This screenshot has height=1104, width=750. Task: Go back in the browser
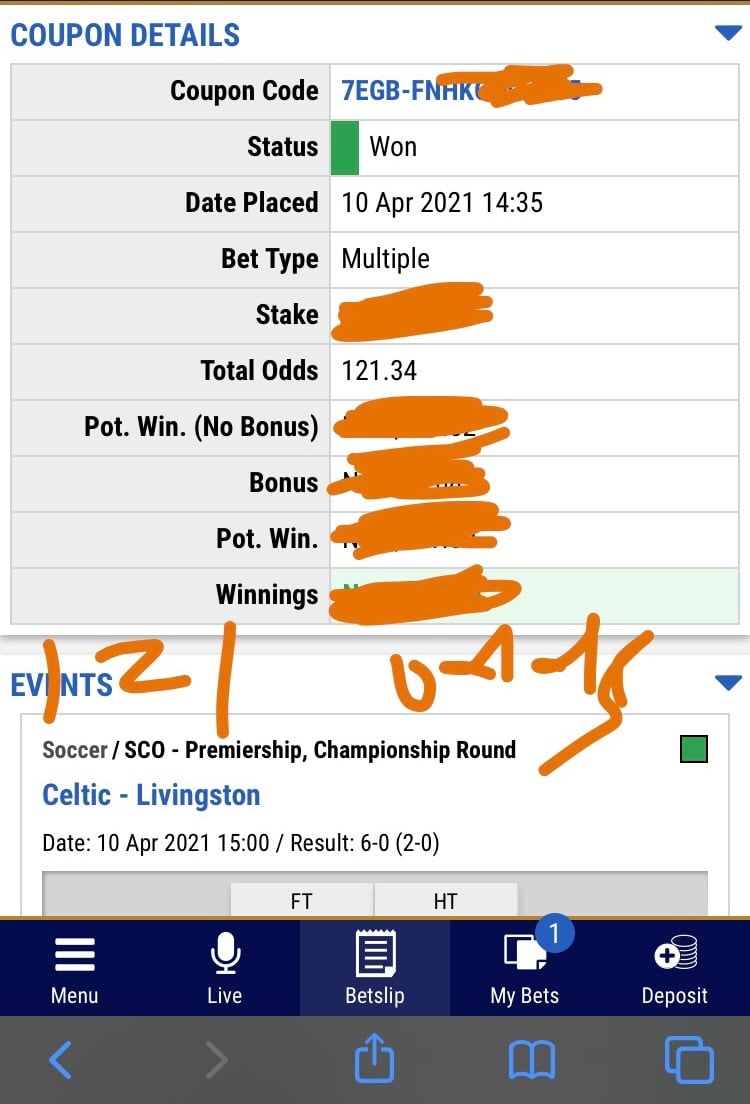[60, 1059]
